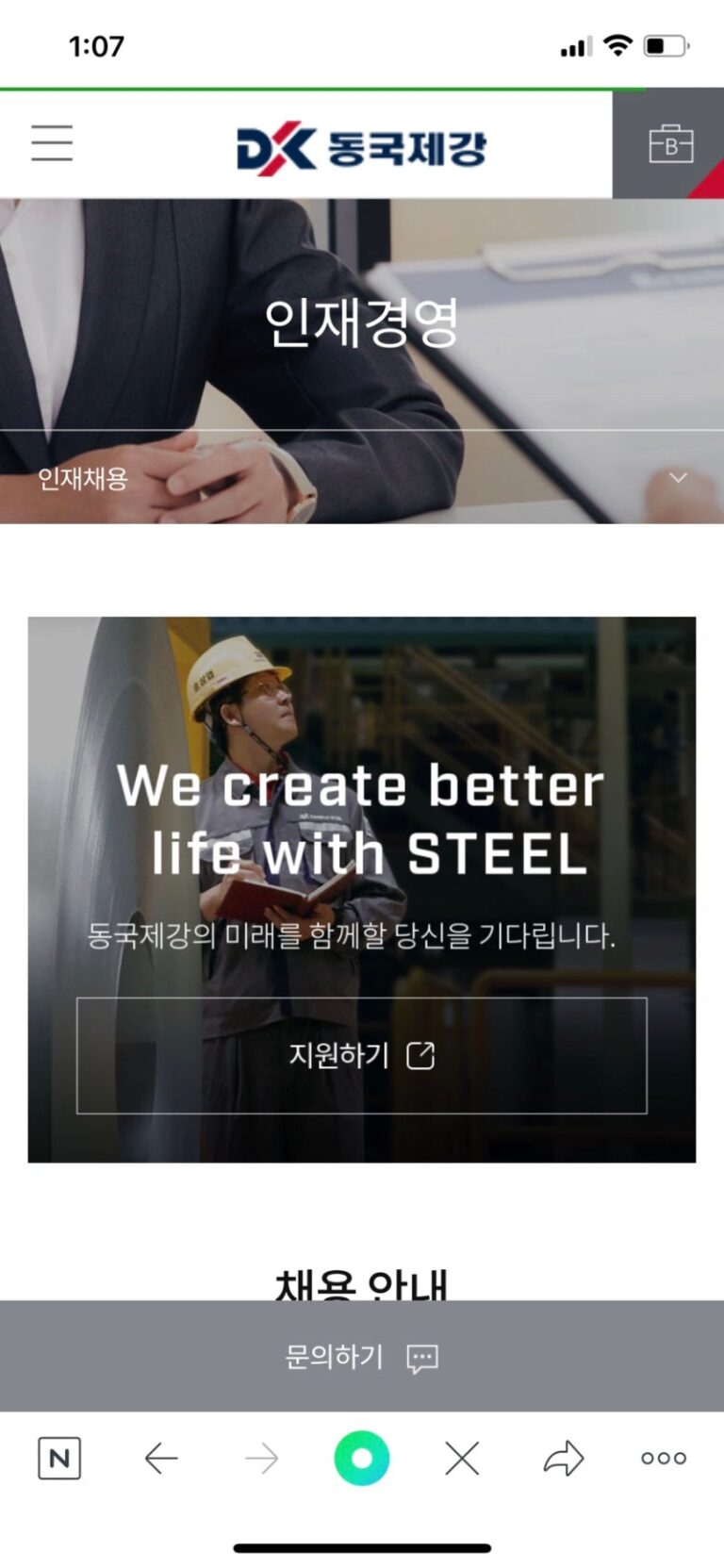Tap the green Naver search circle
Viewport: 724px width, 1568px height.
pyautogui.click(x=361, y=1458)
